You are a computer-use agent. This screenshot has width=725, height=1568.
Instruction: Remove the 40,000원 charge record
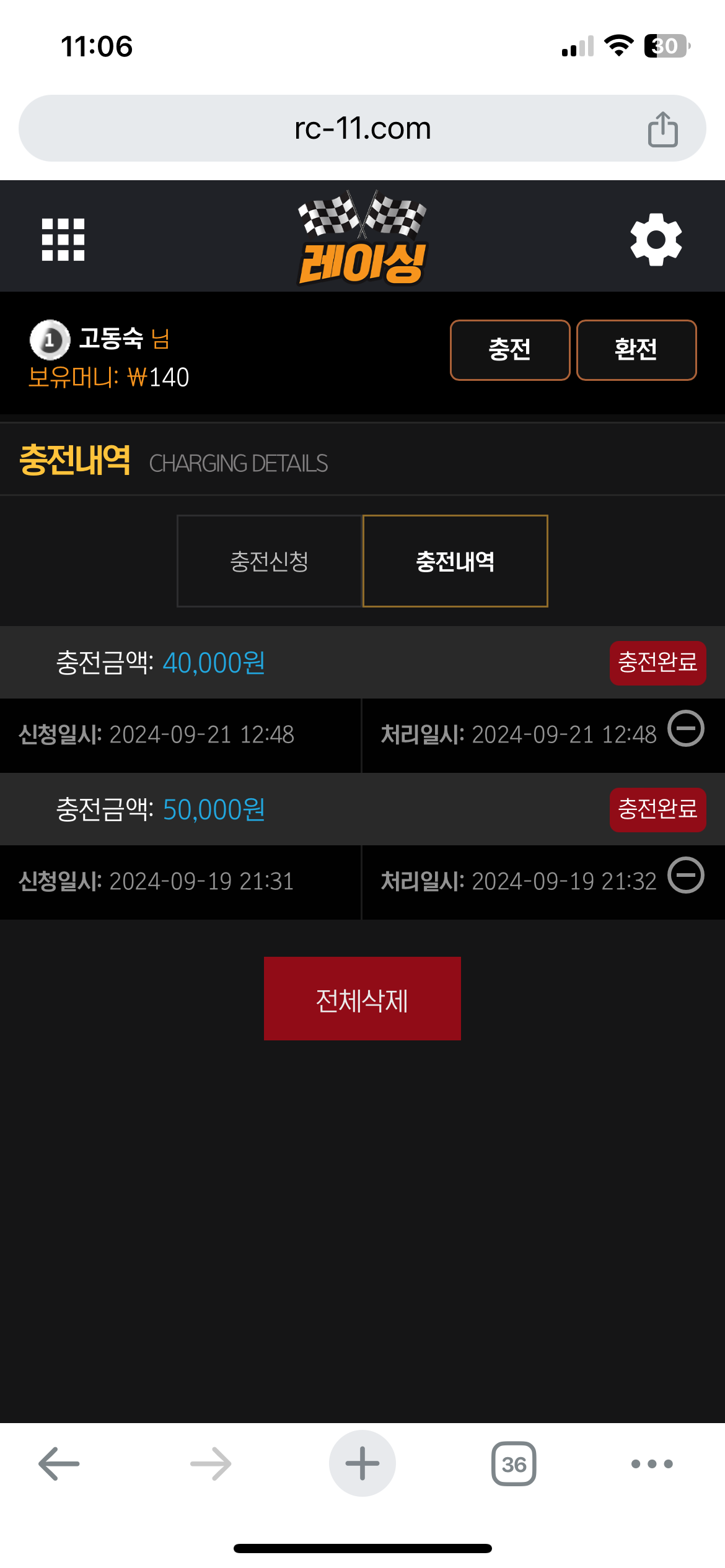click(685, 729)
